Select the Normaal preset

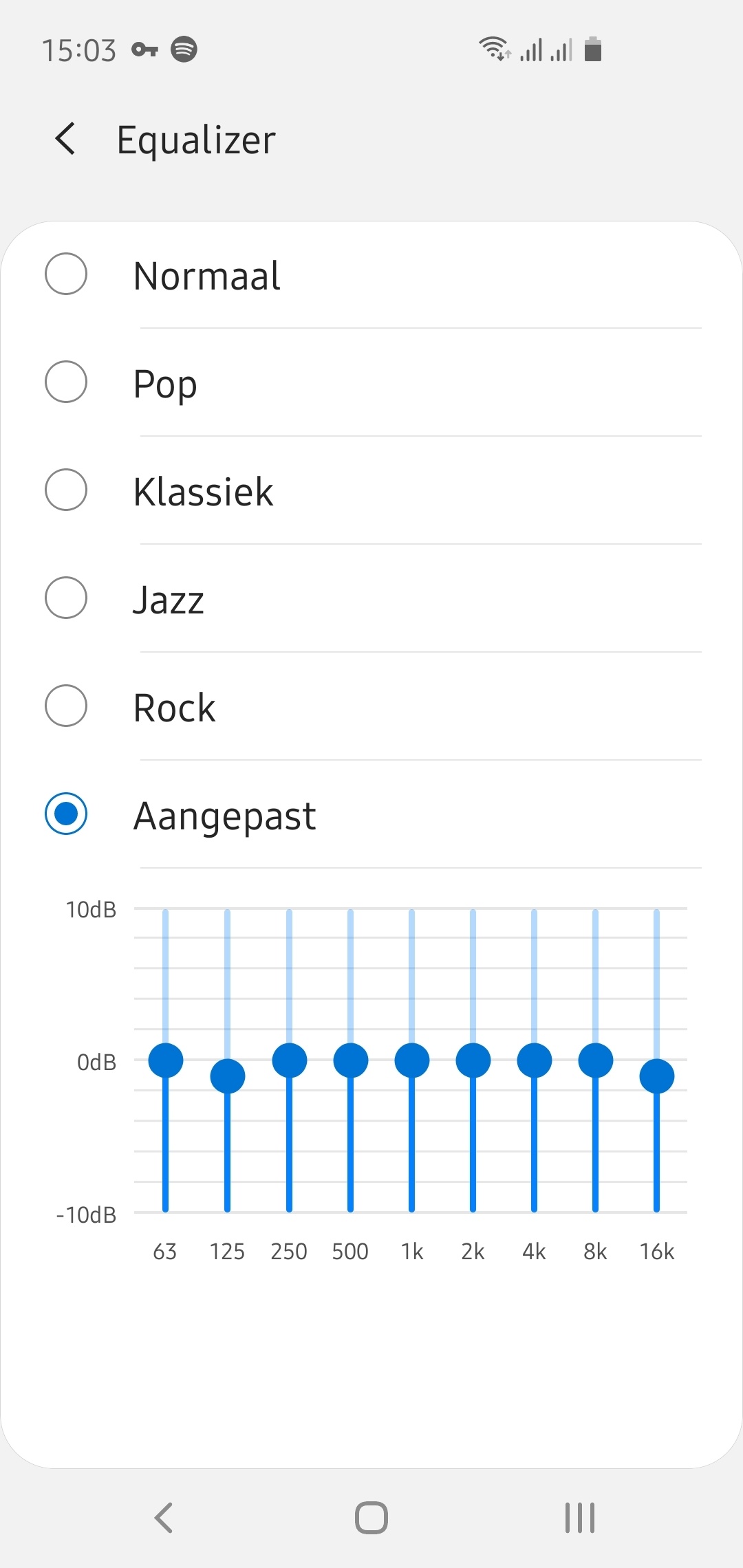click(x=371, y=274)
